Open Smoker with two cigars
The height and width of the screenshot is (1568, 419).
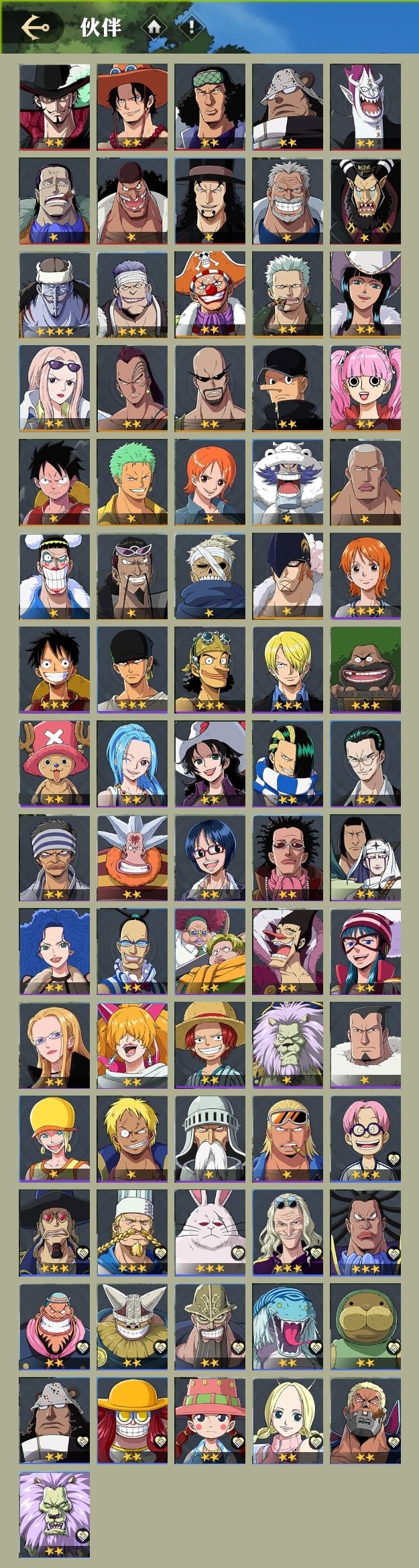point(288,294)
